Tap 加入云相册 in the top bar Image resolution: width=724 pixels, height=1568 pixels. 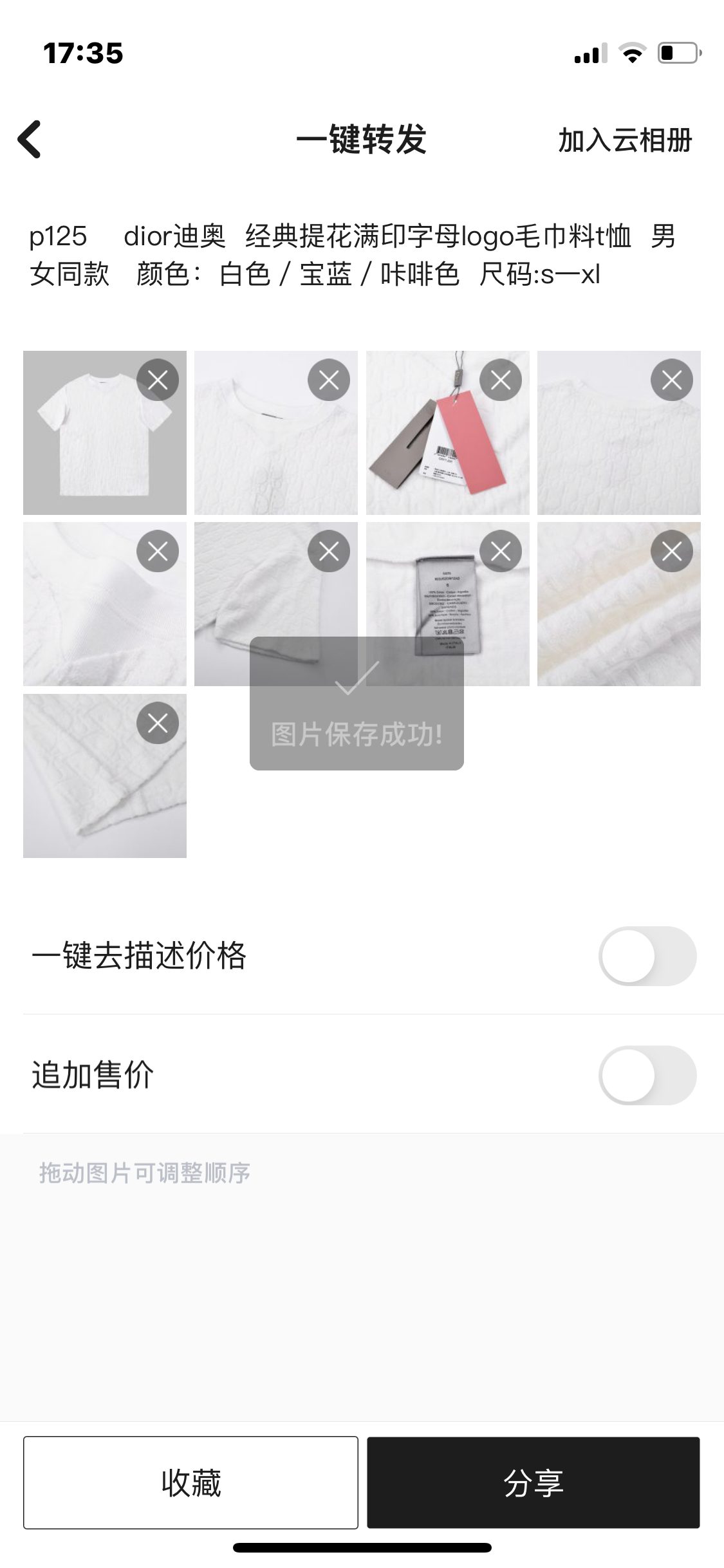(624, 140)
